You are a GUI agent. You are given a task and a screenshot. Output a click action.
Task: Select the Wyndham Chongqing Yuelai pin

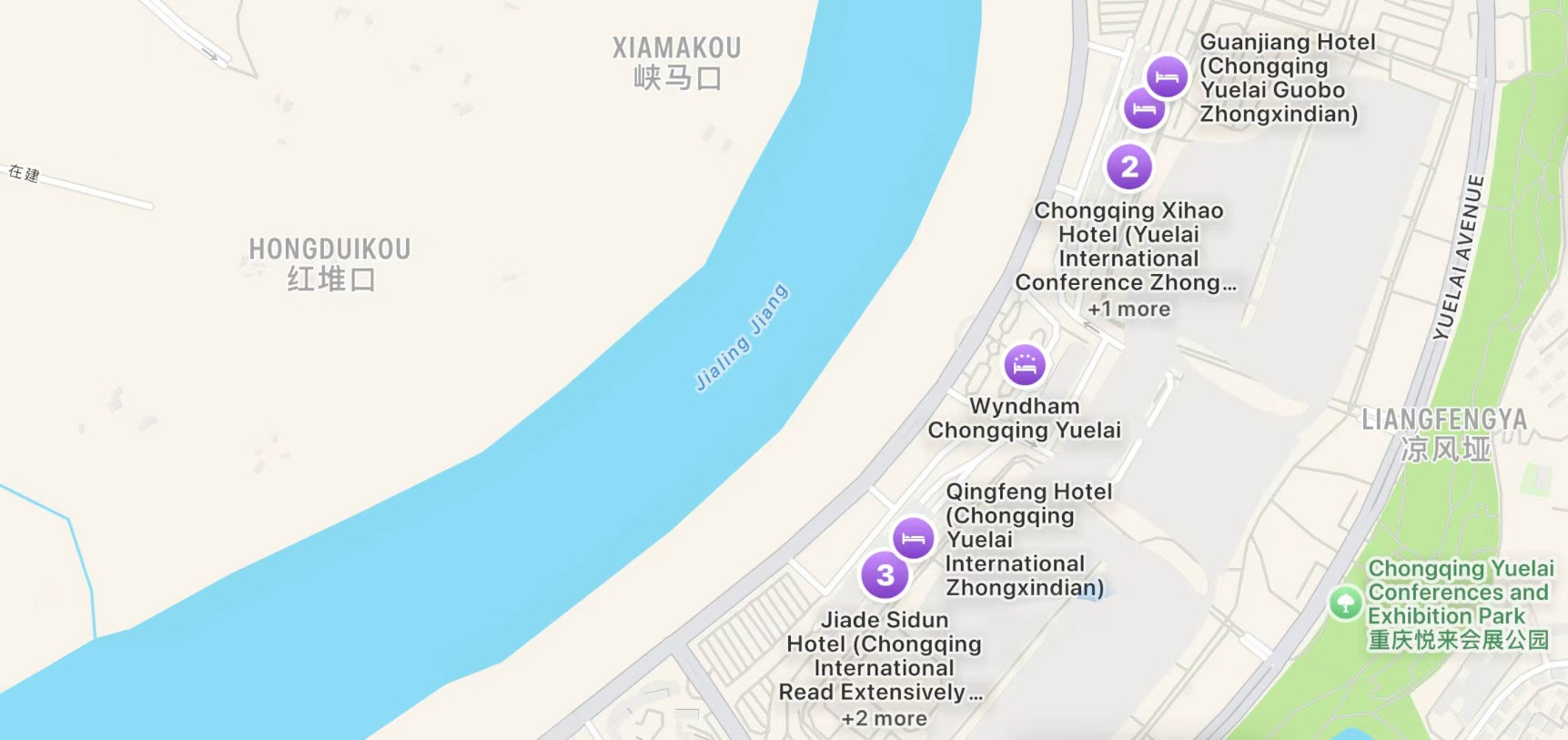tap(1025, 365)
